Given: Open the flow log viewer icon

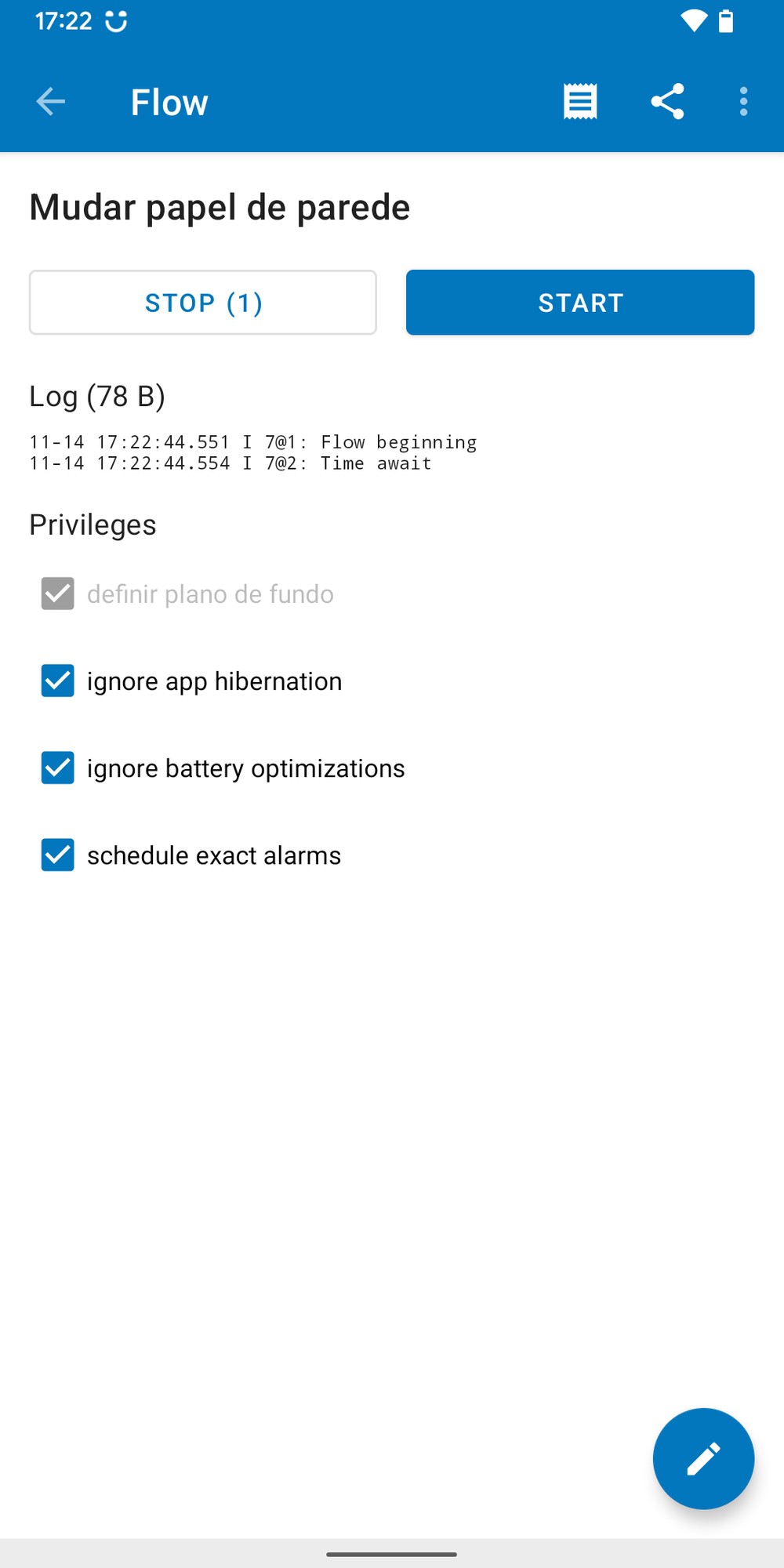Looking at the screenshot, I should [x=580, y=102].
